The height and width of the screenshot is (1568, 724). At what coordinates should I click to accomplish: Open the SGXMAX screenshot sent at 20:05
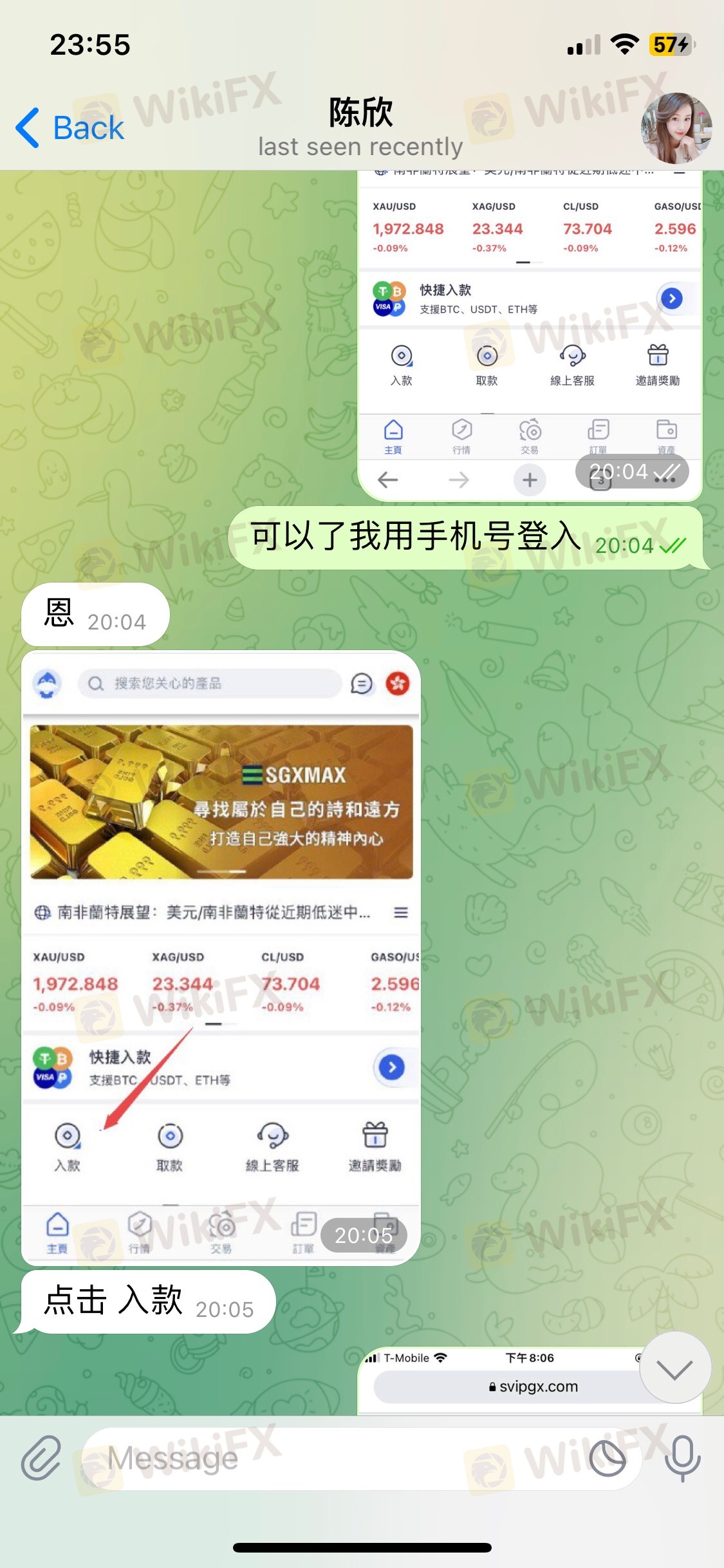point(221,958)
